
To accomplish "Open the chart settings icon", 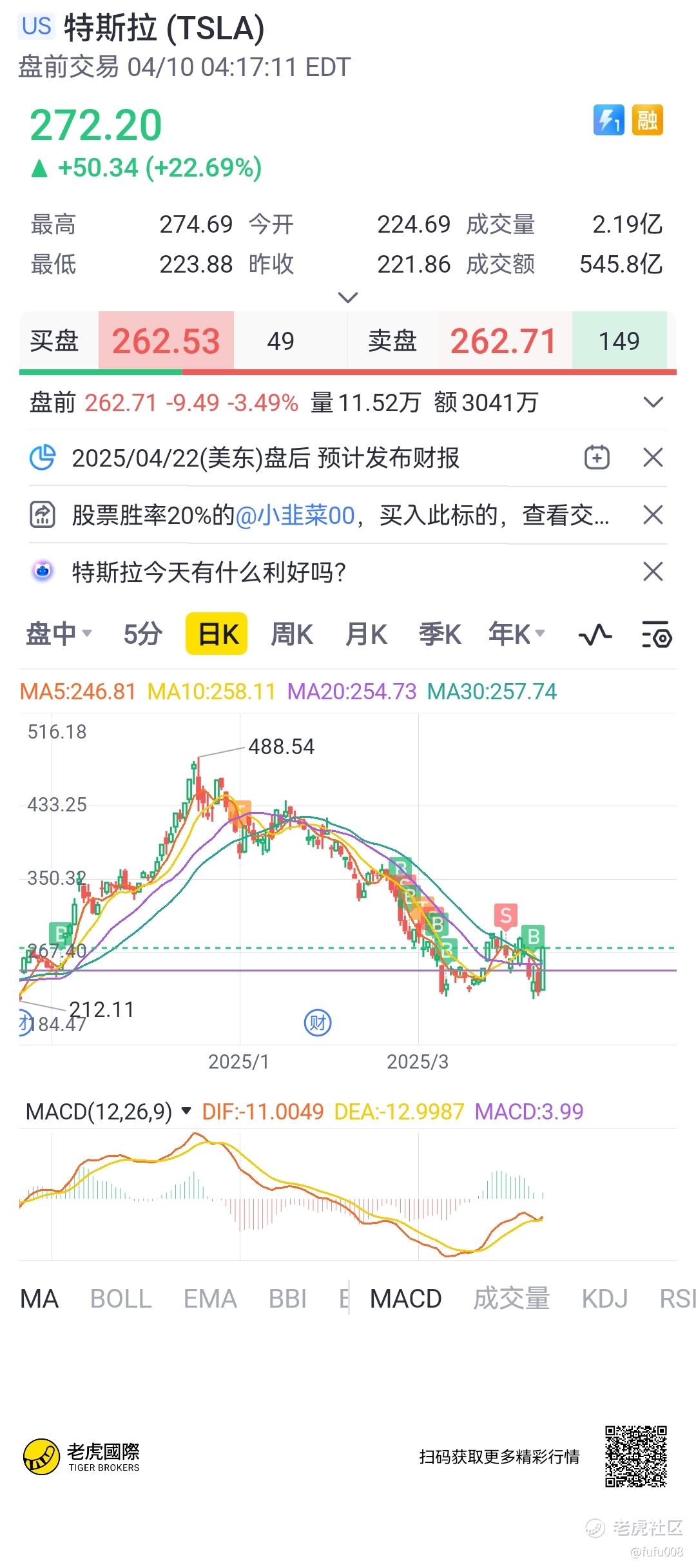I will pos(657,635).
